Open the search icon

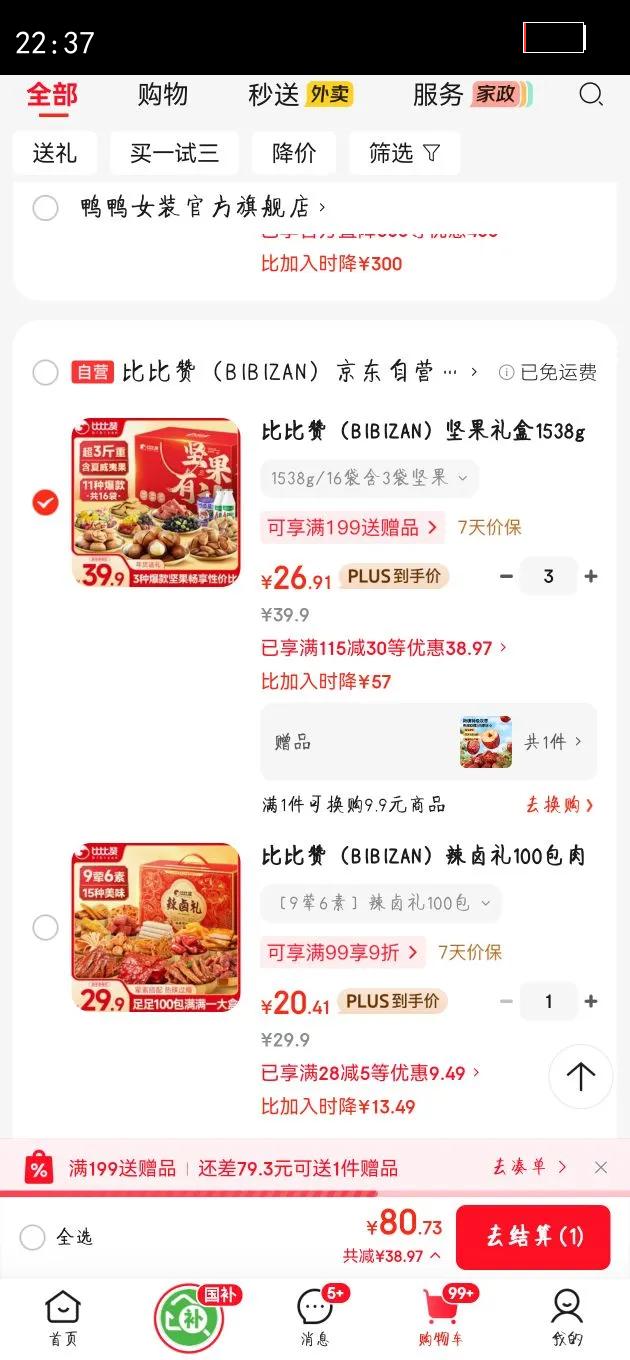point(591,94)
